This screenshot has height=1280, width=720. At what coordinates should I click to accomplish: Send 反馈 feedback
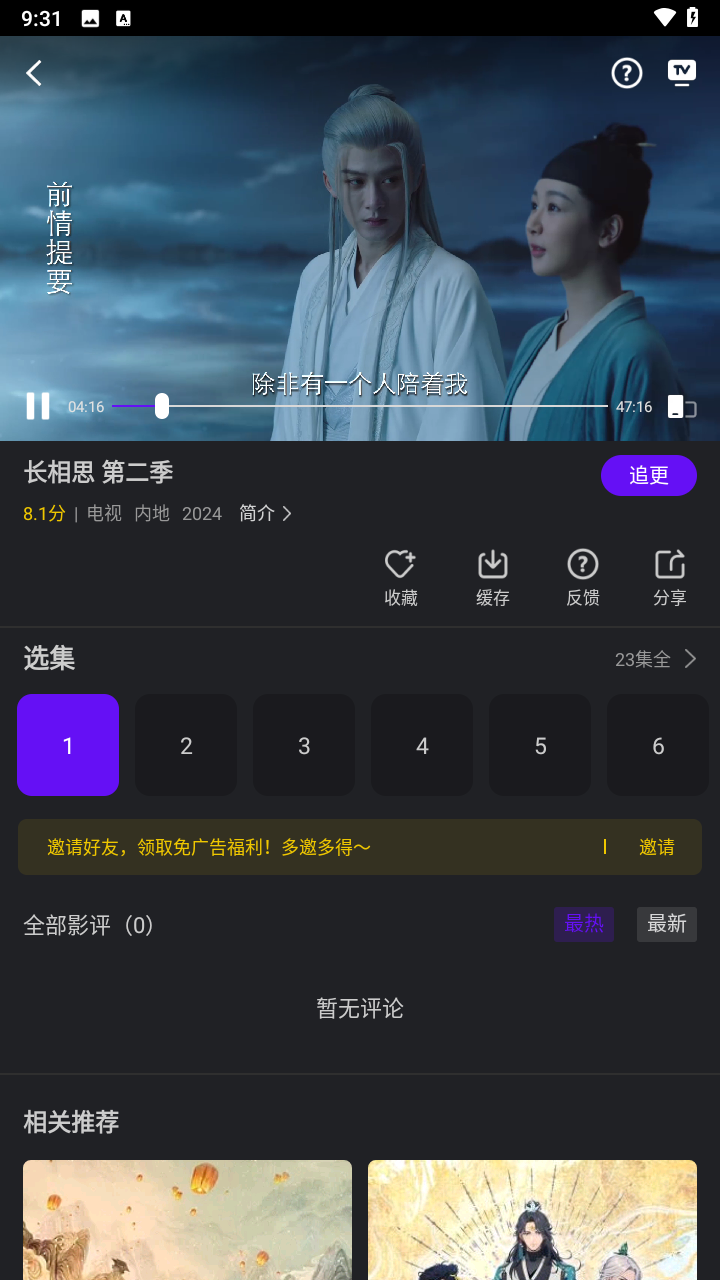pos(582,577)
